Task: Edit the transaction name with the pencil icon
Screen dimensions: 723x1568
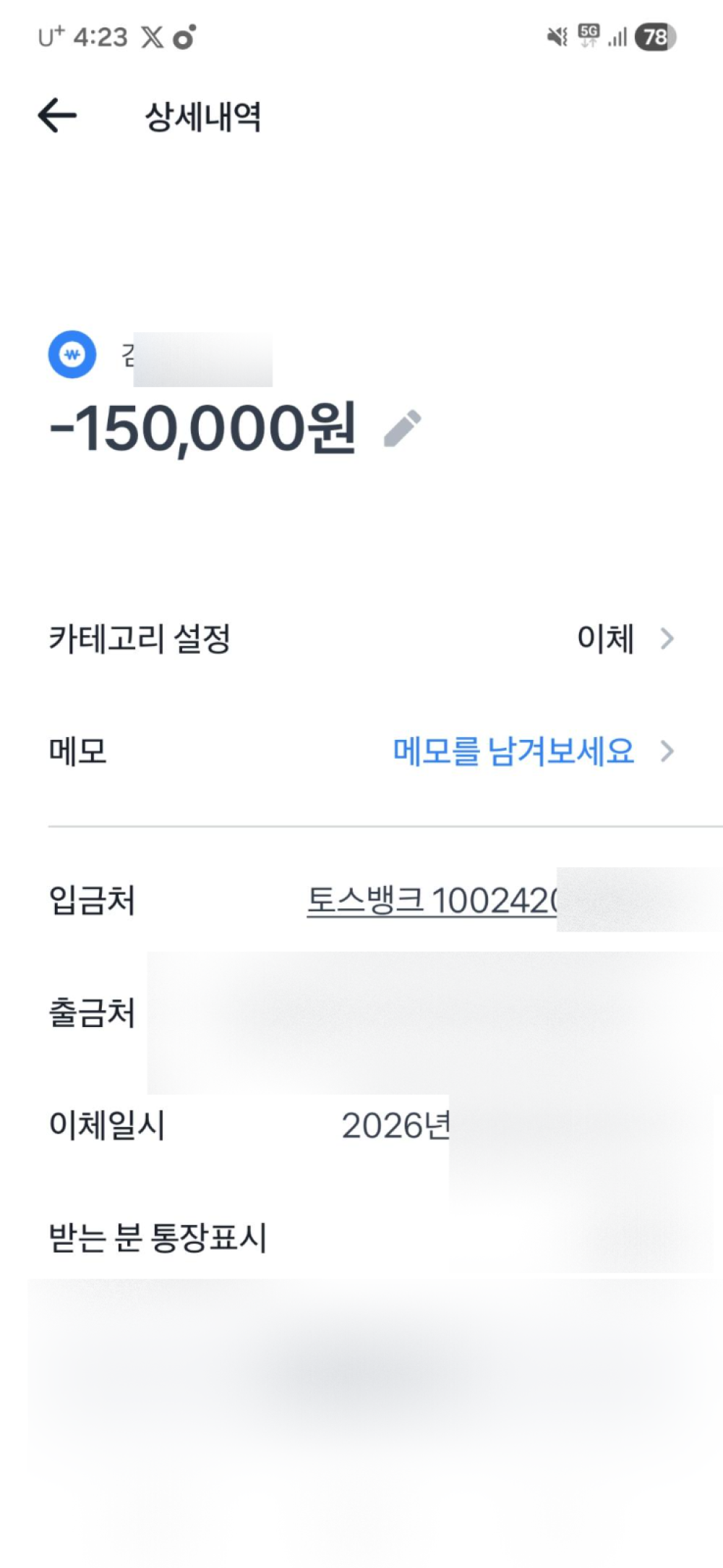Action: tap(402, 428)
